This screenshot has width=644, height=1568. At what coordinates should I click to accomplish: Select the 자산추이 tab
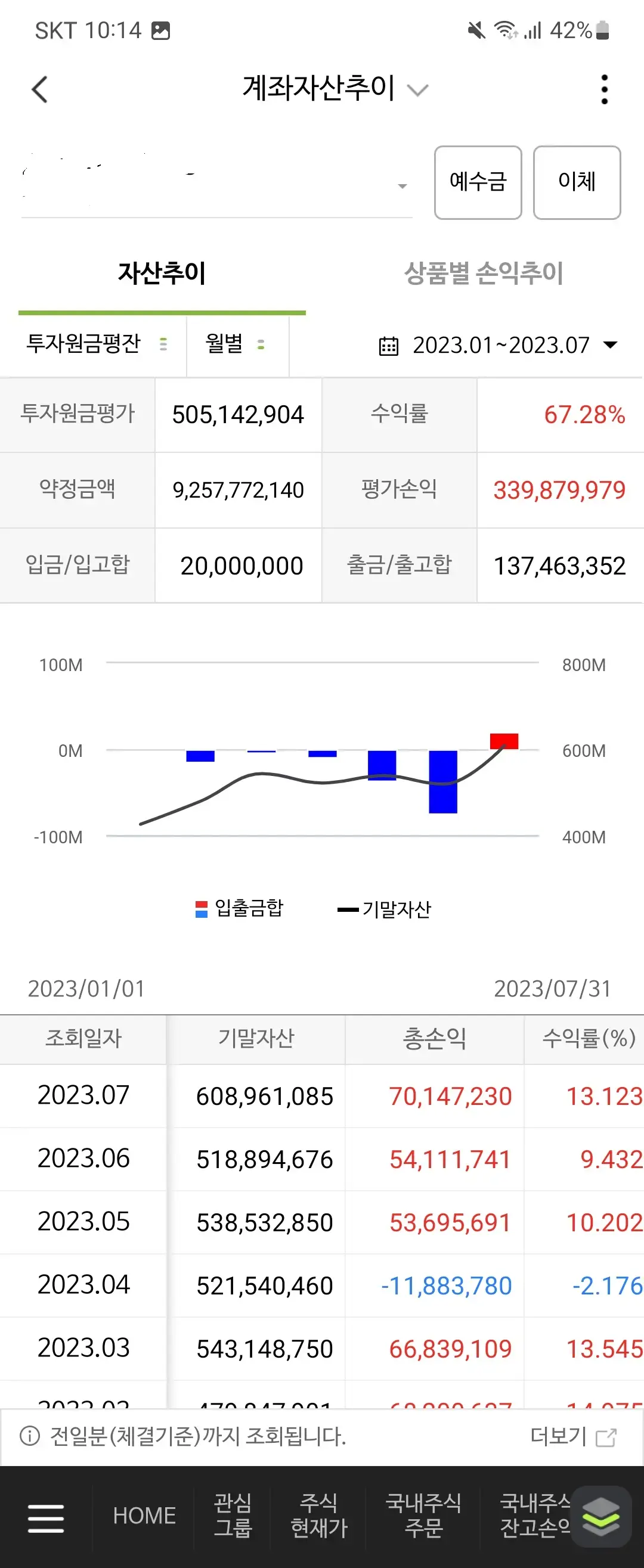[x=162, y=274]
